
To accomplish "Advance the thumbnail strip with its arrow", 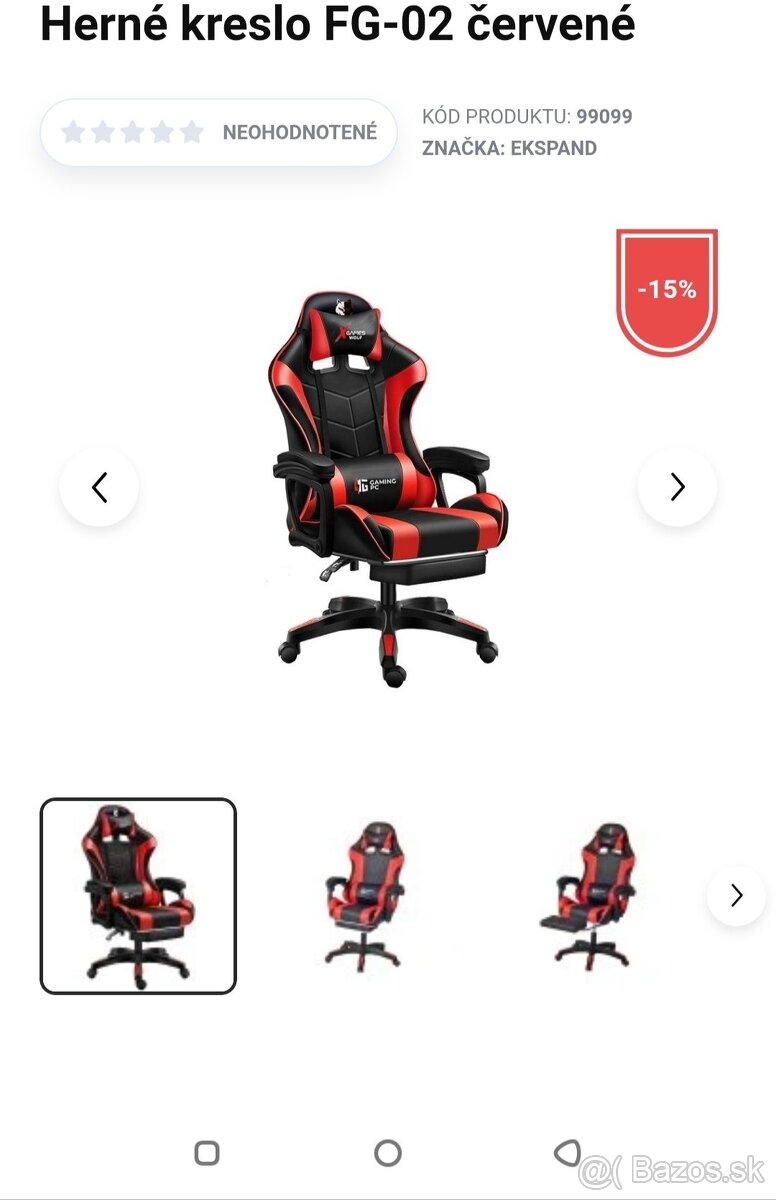I will click(736, 896).
